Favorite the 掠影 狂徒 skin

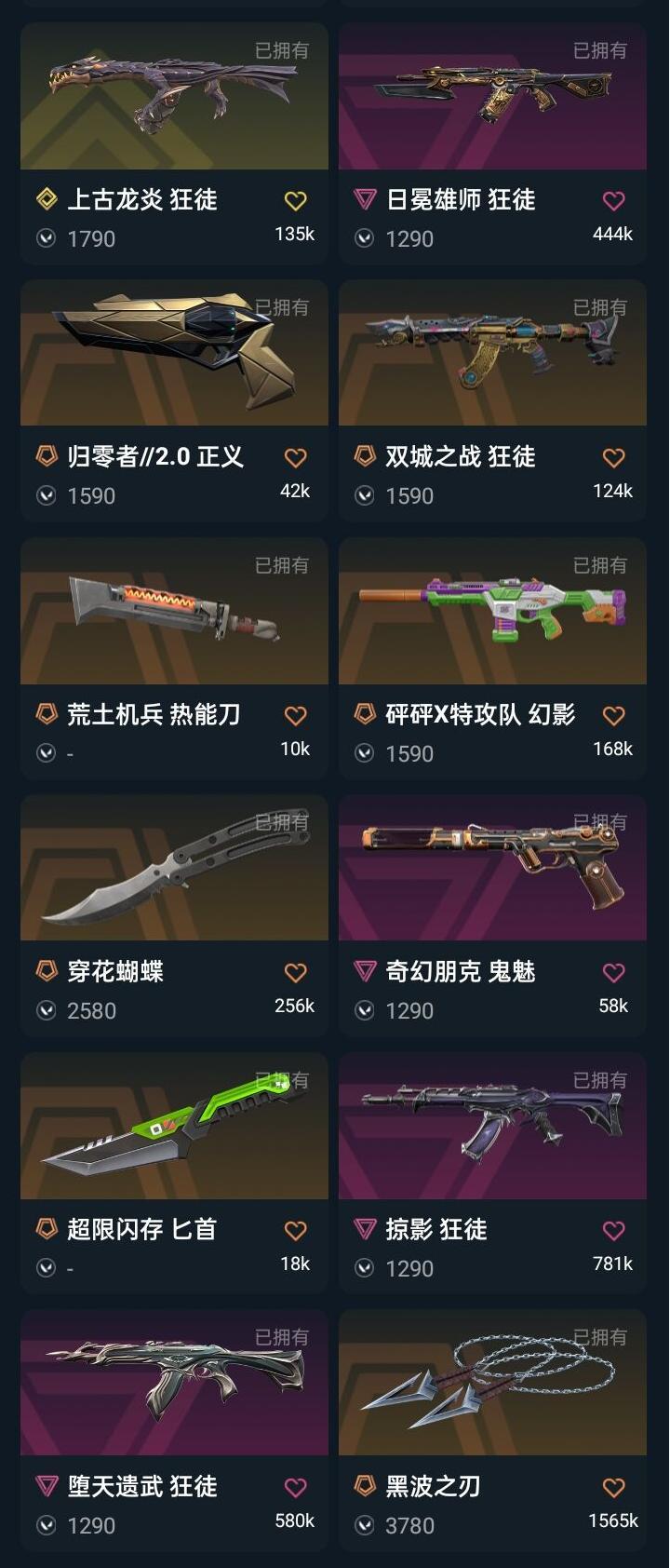pyautogui.click(x=613, y=1230)
